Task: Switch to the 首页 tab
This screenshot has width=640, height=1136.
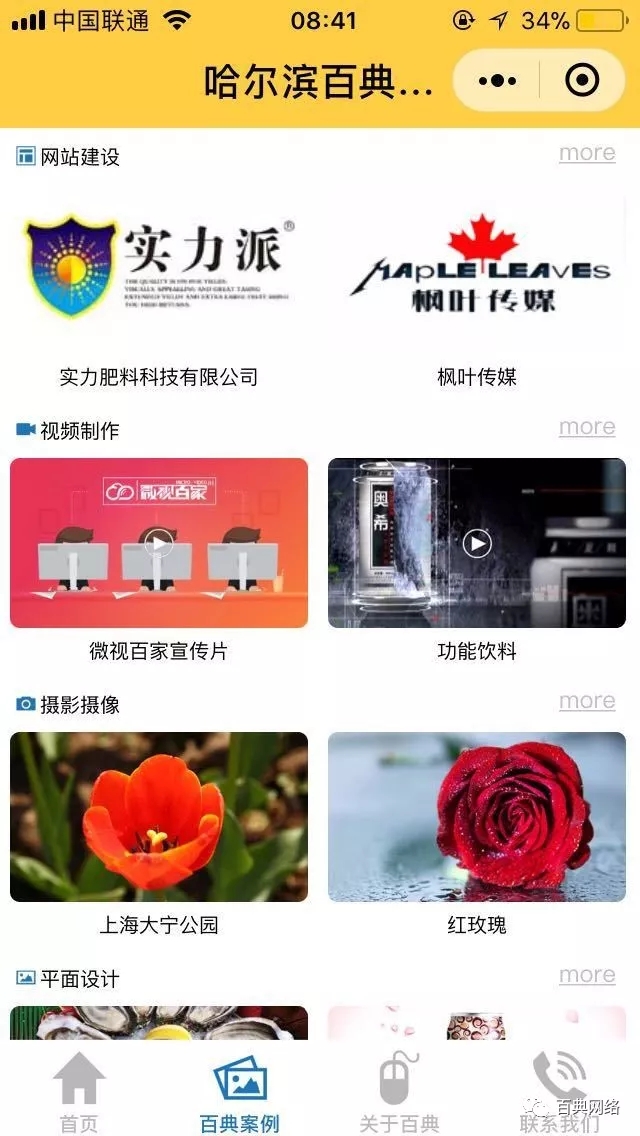Action: 79,1092
